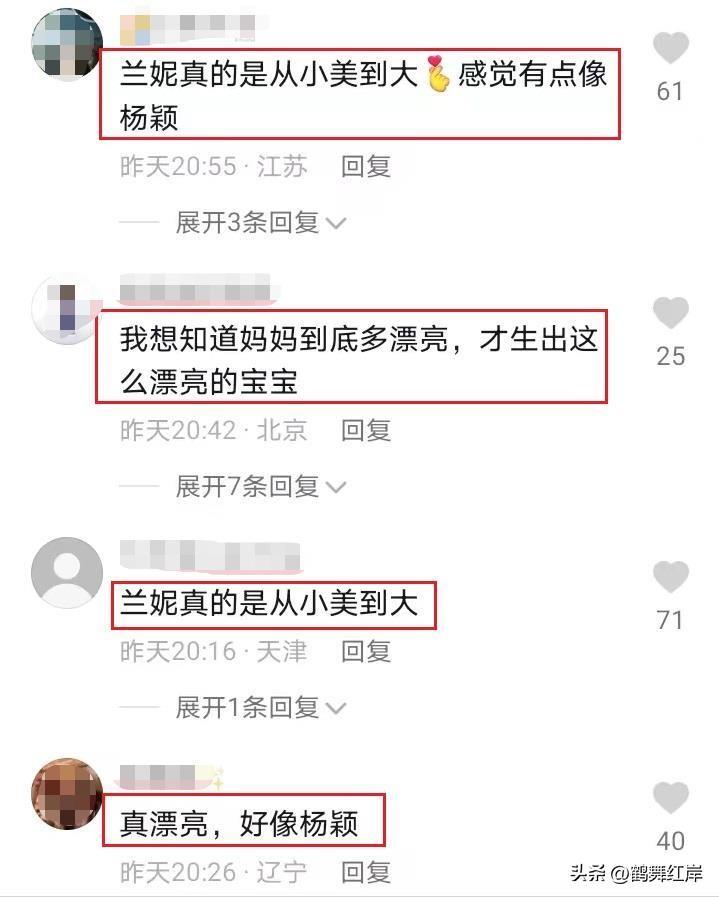This screenshot has height=899, width=719.
Task: Reply to the 北京 comment posted 20:42
Action: 366,431
